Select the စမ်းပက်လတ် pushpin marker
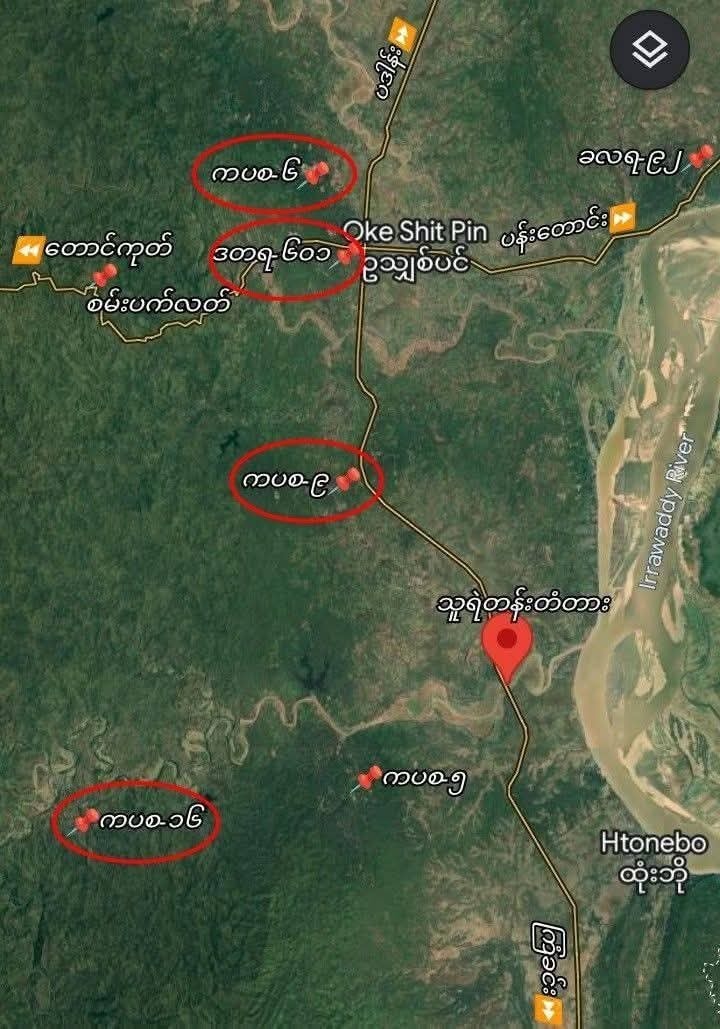This screenshot has width=720, height=1029. tap(103, 278)
